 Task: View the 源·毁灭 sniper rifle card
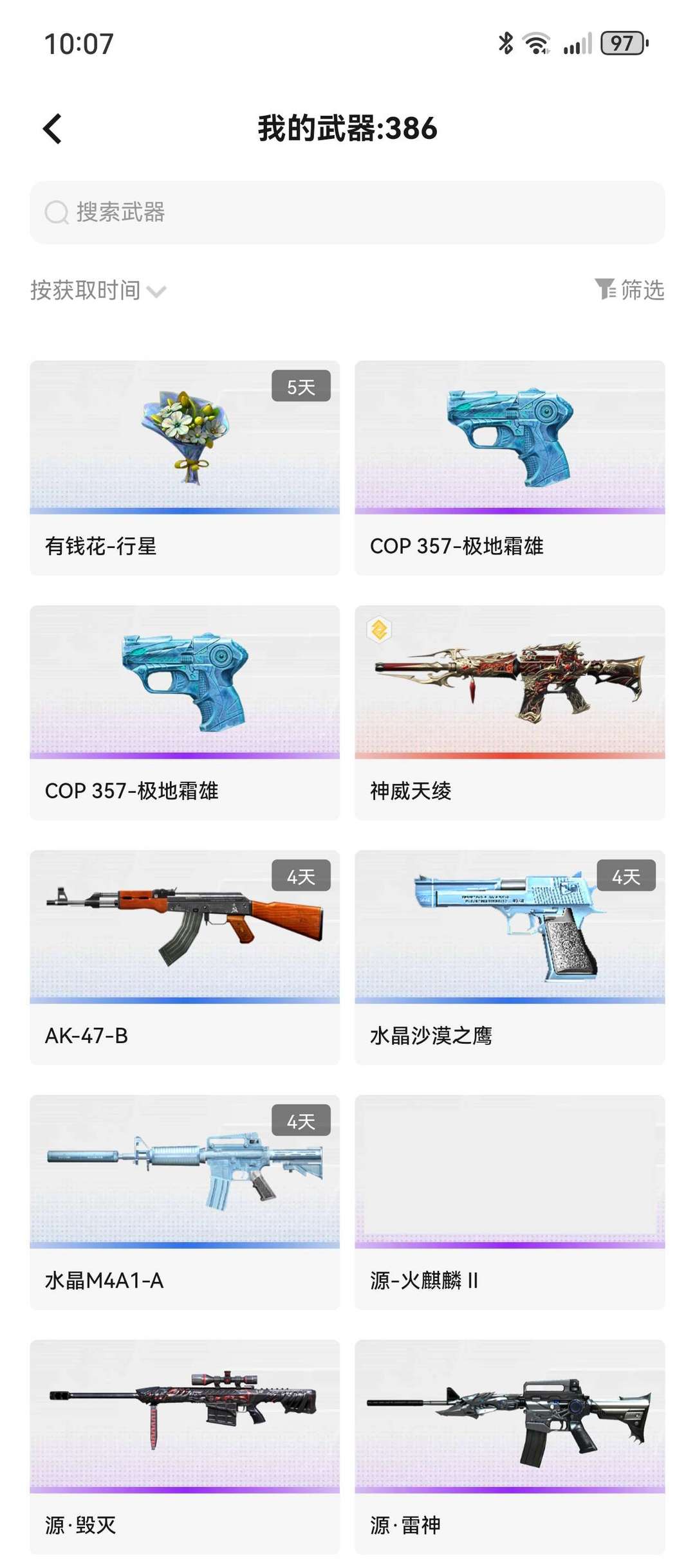point(185,1446)
